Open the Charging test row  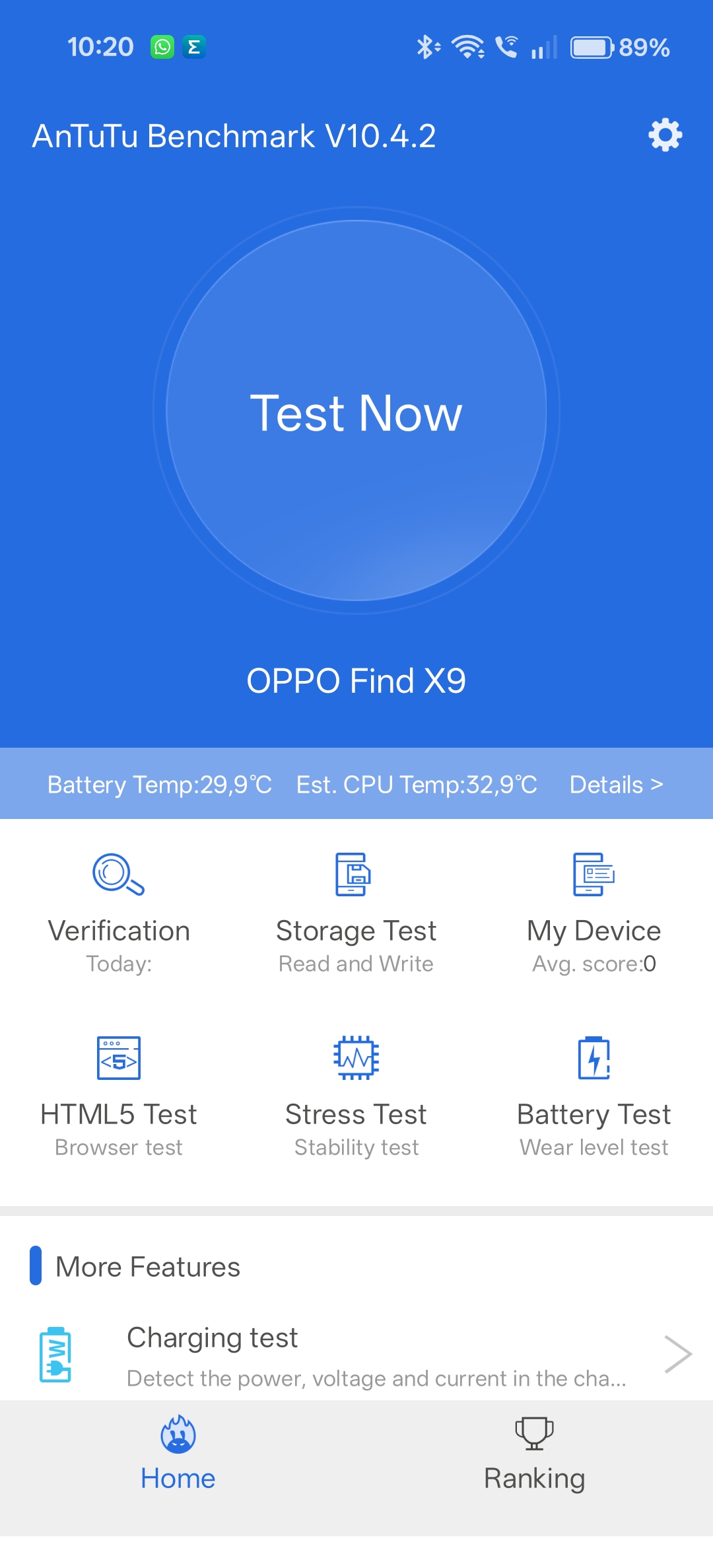click(x=356, y=1355)
